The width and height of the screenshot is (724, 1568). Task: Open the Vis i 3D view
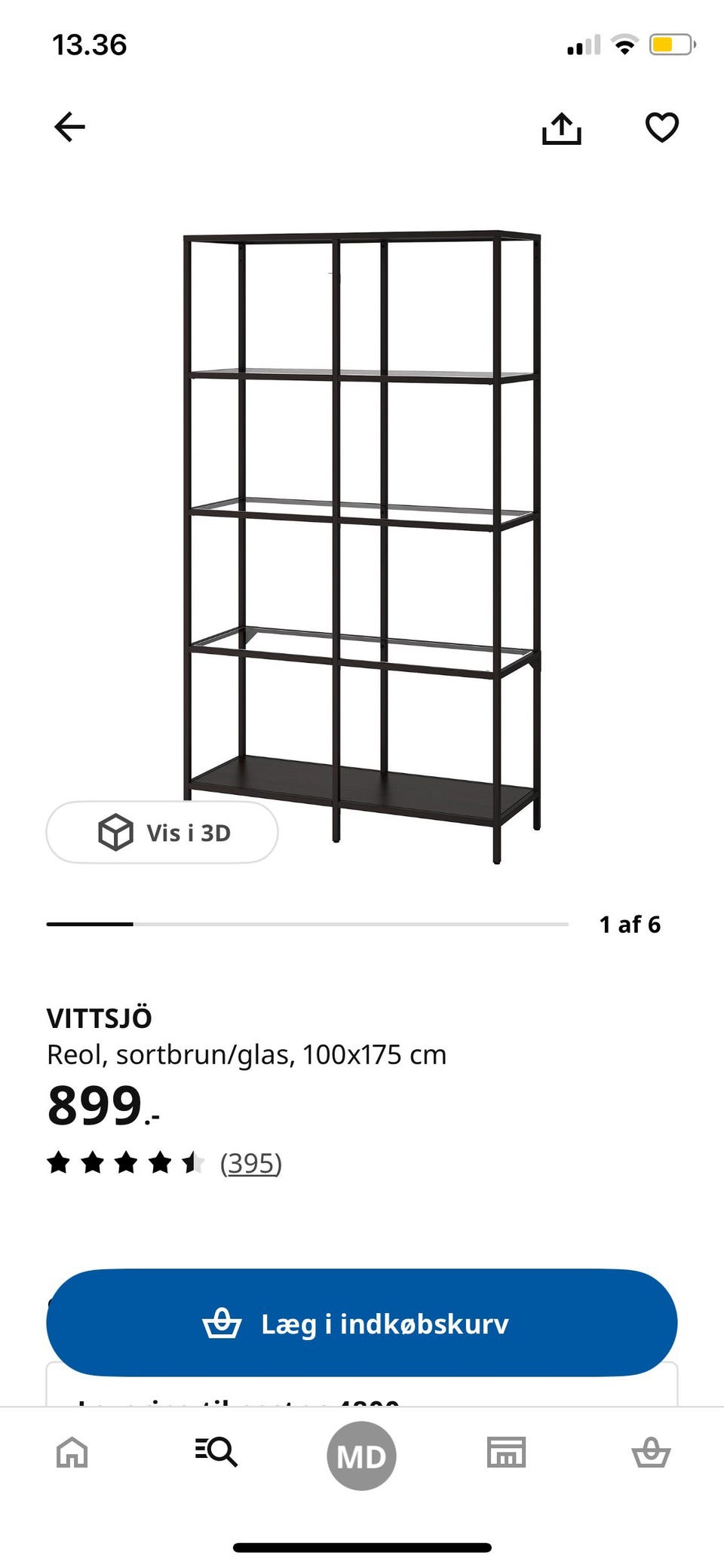point(162,832)
